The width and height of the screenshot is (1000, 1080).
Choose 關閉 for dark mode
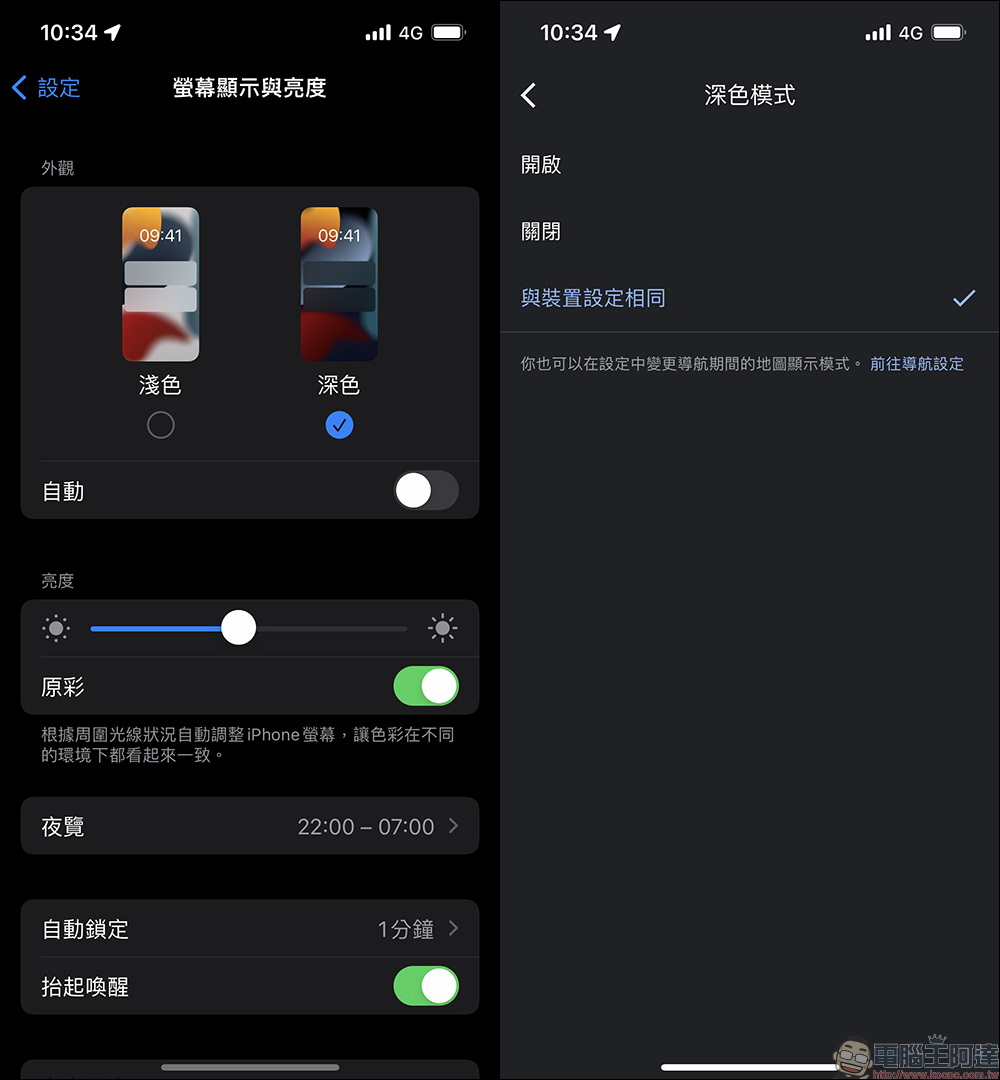[541, 232]
